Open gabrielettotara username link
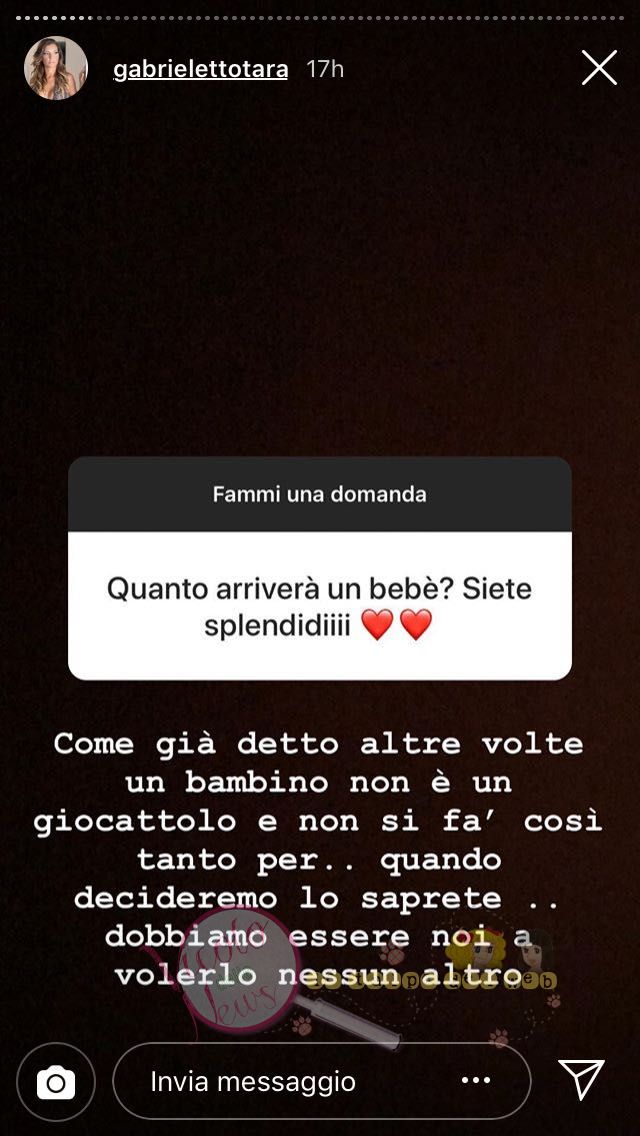 click(x=201, y=69)
